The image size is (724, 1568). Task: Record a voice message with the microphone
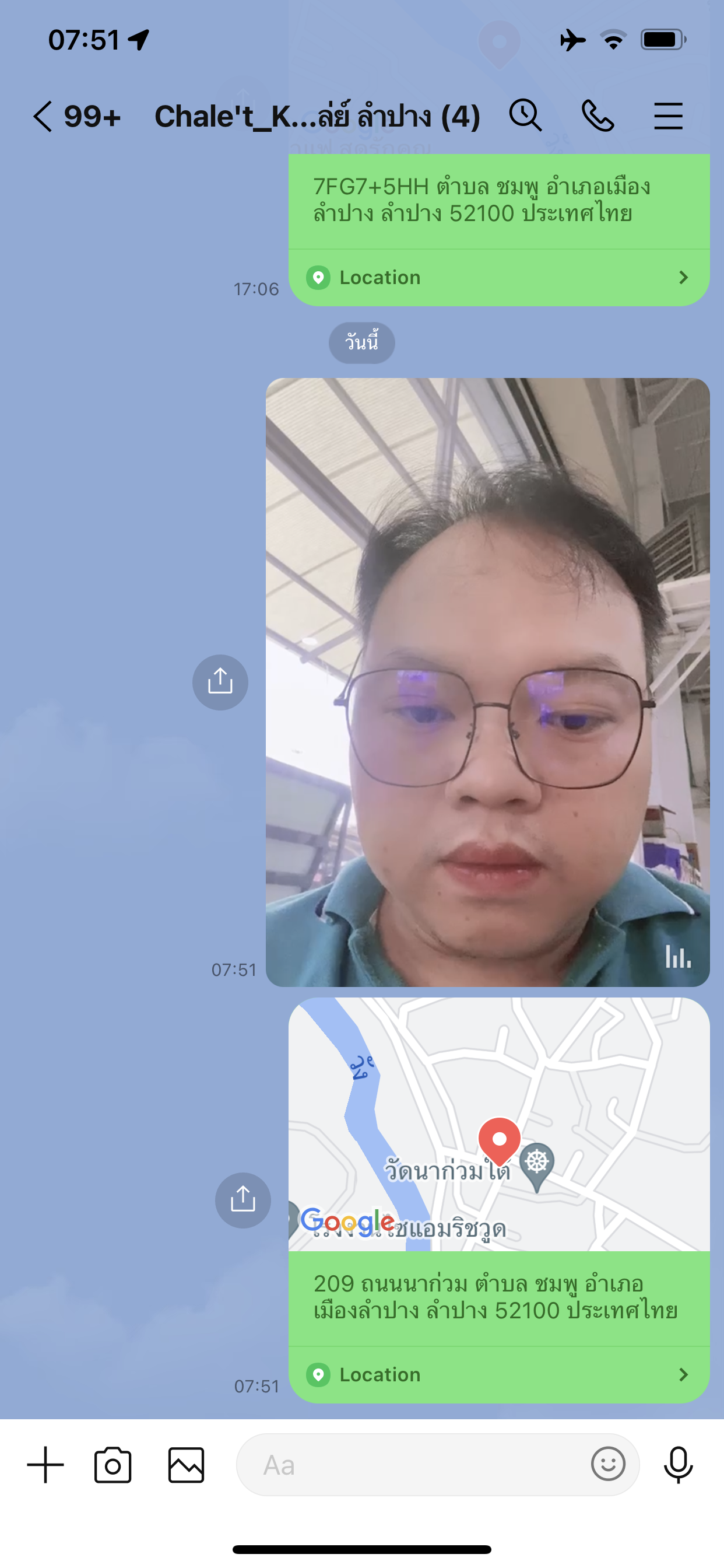coord(678,1465)
